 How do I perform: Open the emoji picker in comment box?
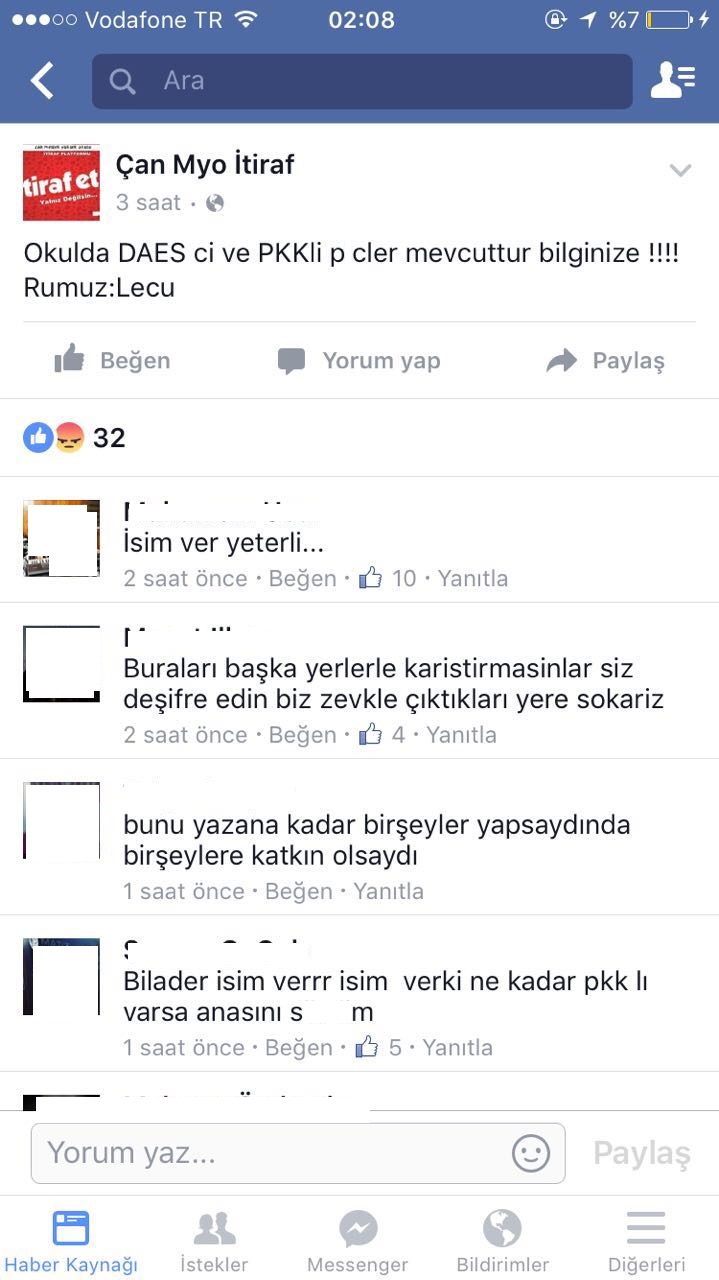pyautogui.click(x=531, y=1153)
